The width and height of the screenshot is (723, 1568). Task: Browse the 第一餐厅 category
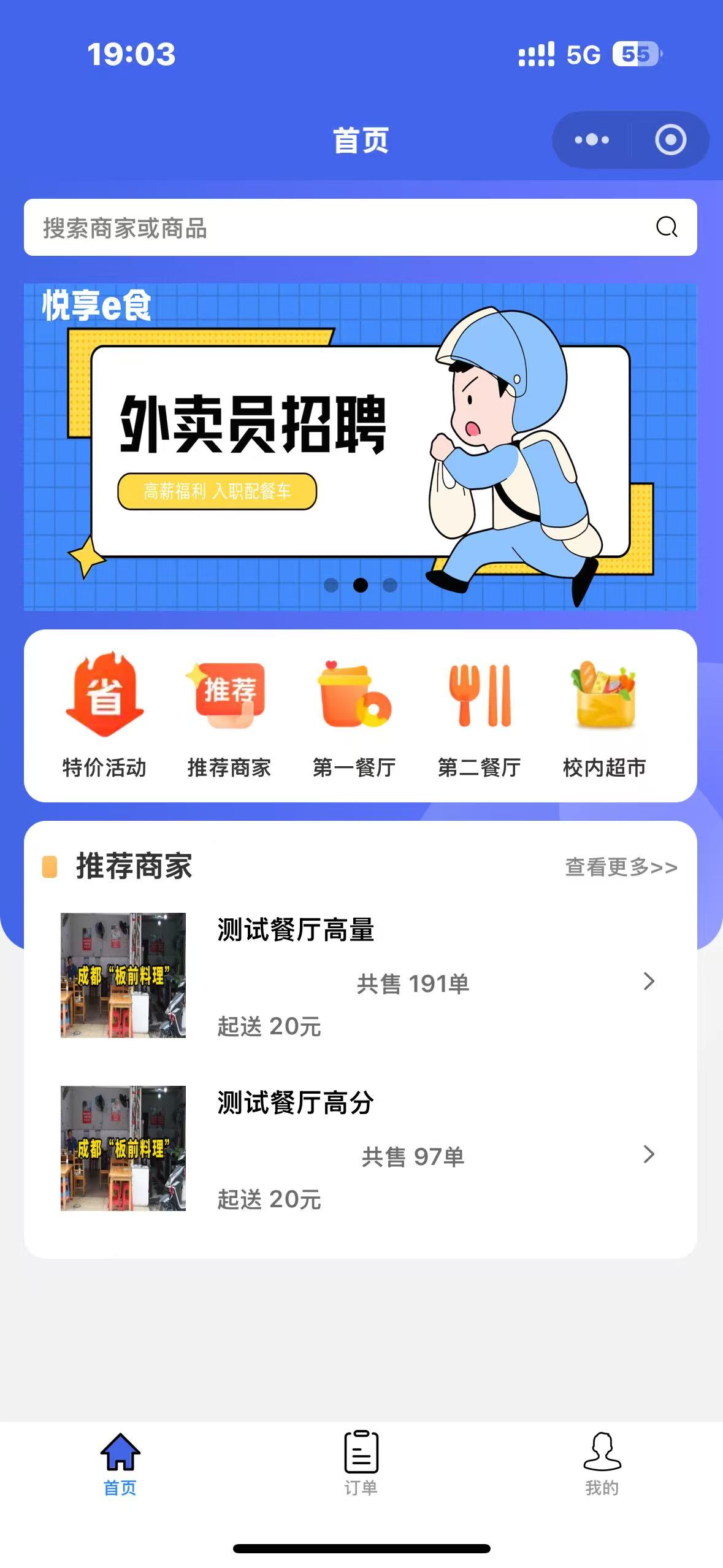354,716
